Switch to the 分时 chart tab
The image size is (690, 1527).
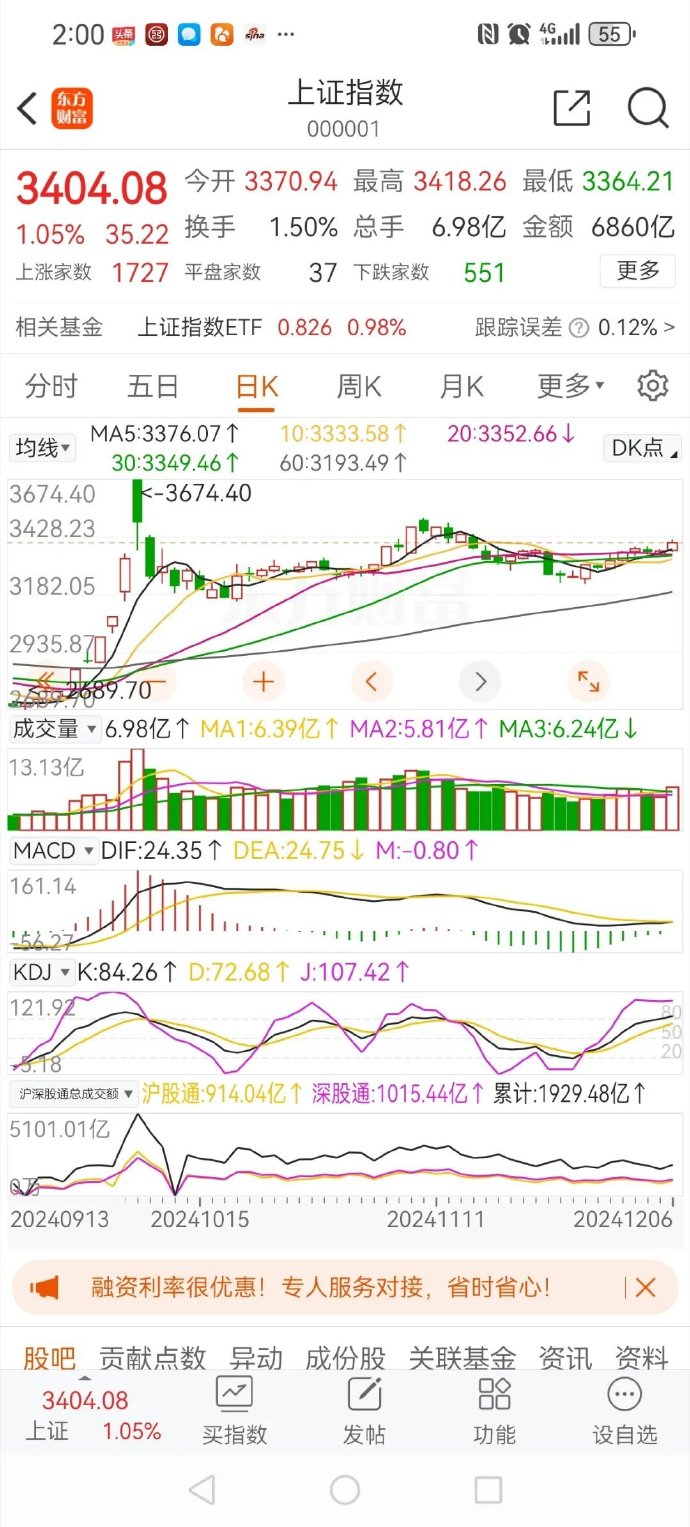pos(51,386)
